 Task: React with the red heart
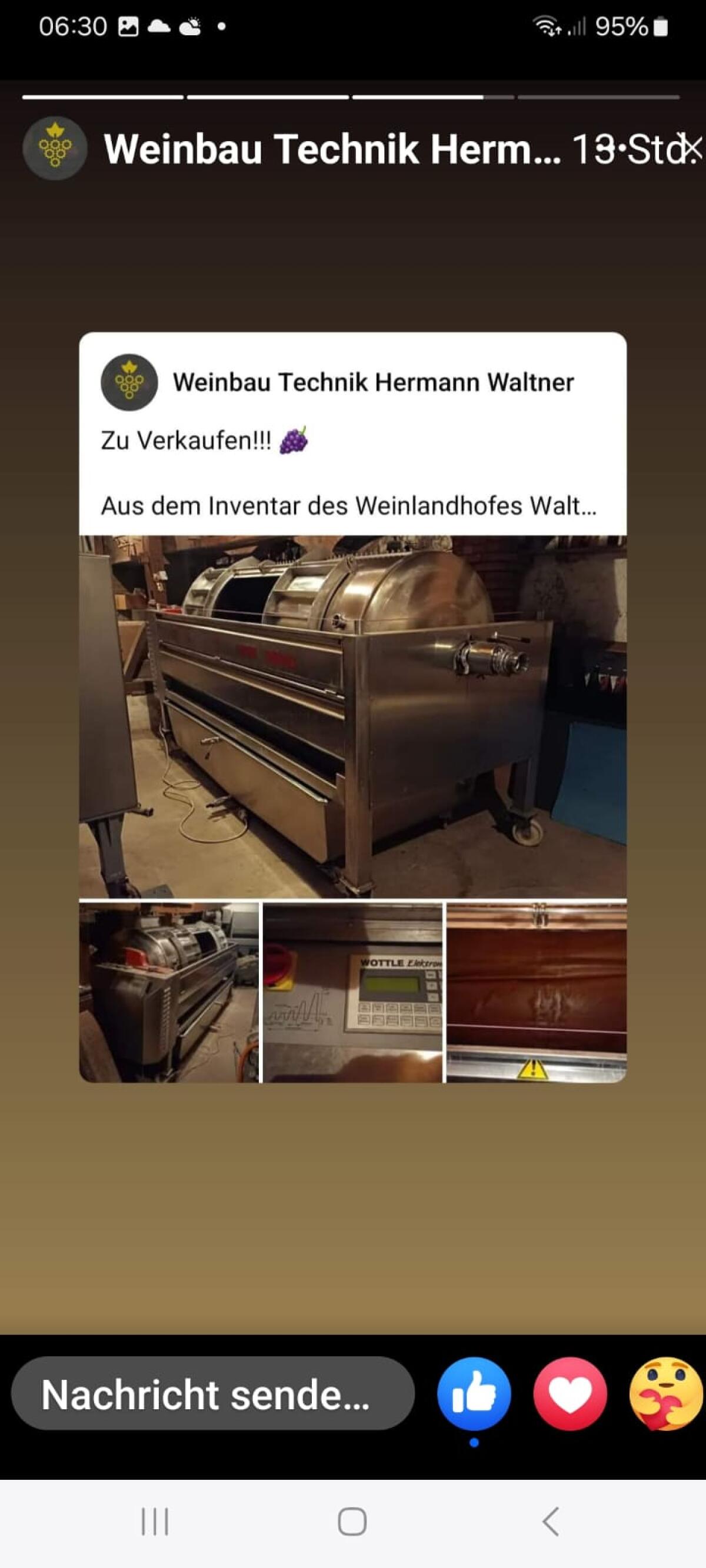(x=570, y=1394)
